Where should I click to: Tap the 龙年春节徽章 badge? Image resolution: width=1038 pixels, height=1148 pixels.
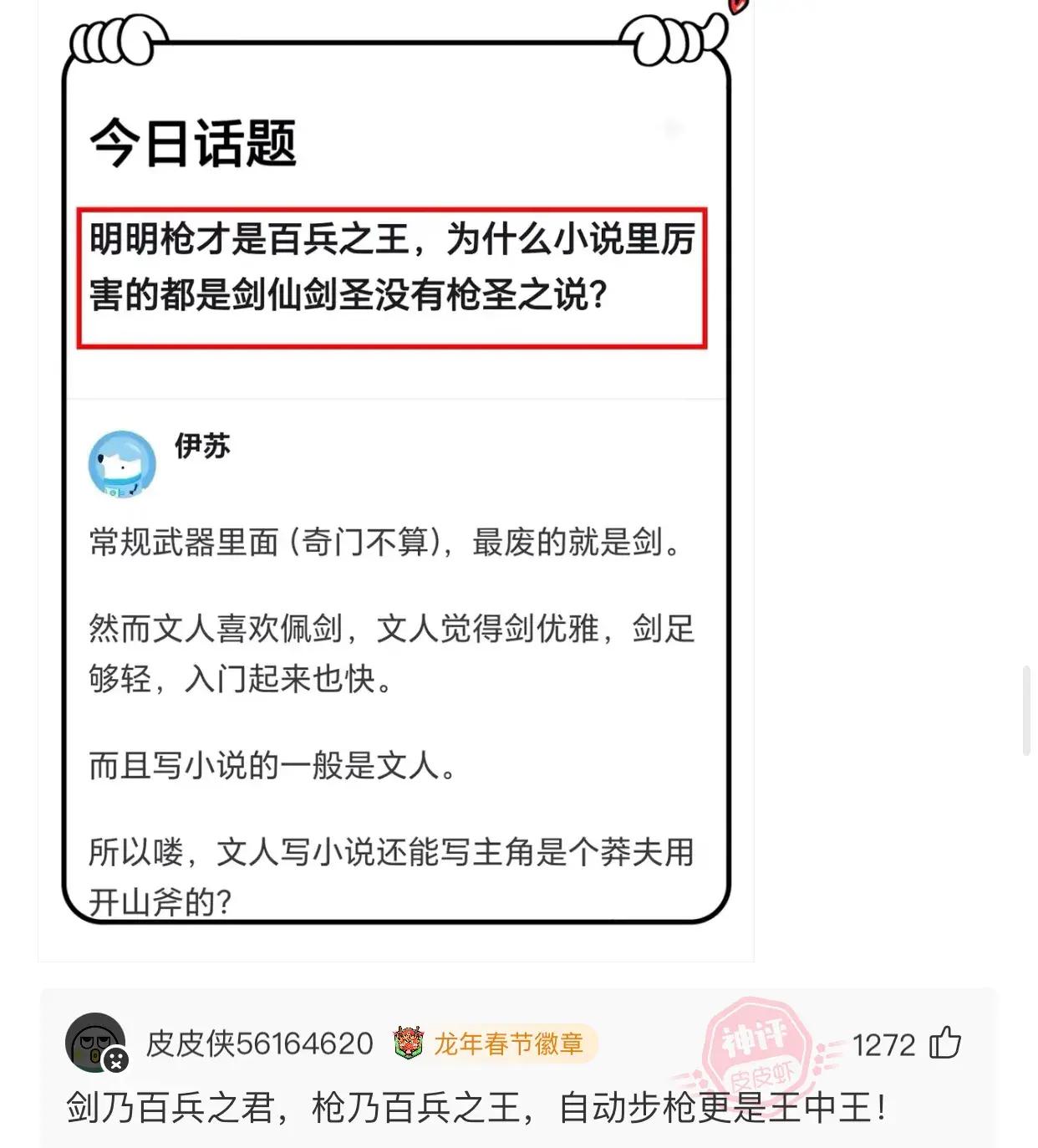point(495,1043)
